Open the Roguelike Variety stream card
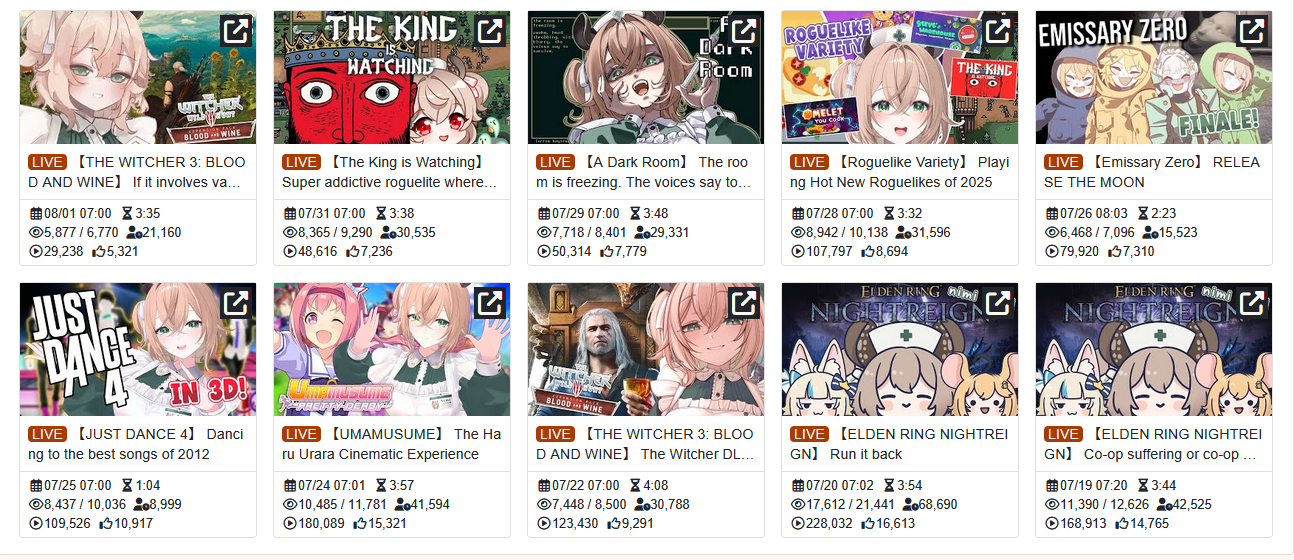Viewport: 1294px width, 560px height. pyautogui.click(x=899, y=78)
